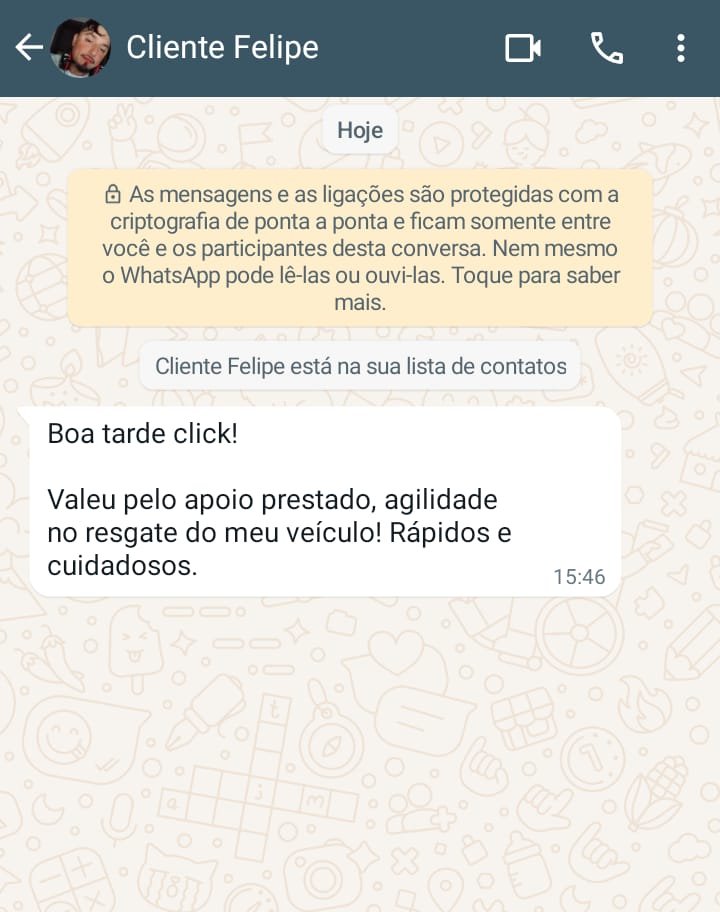Open Cliente Felipe's contact info

(222, 48)
